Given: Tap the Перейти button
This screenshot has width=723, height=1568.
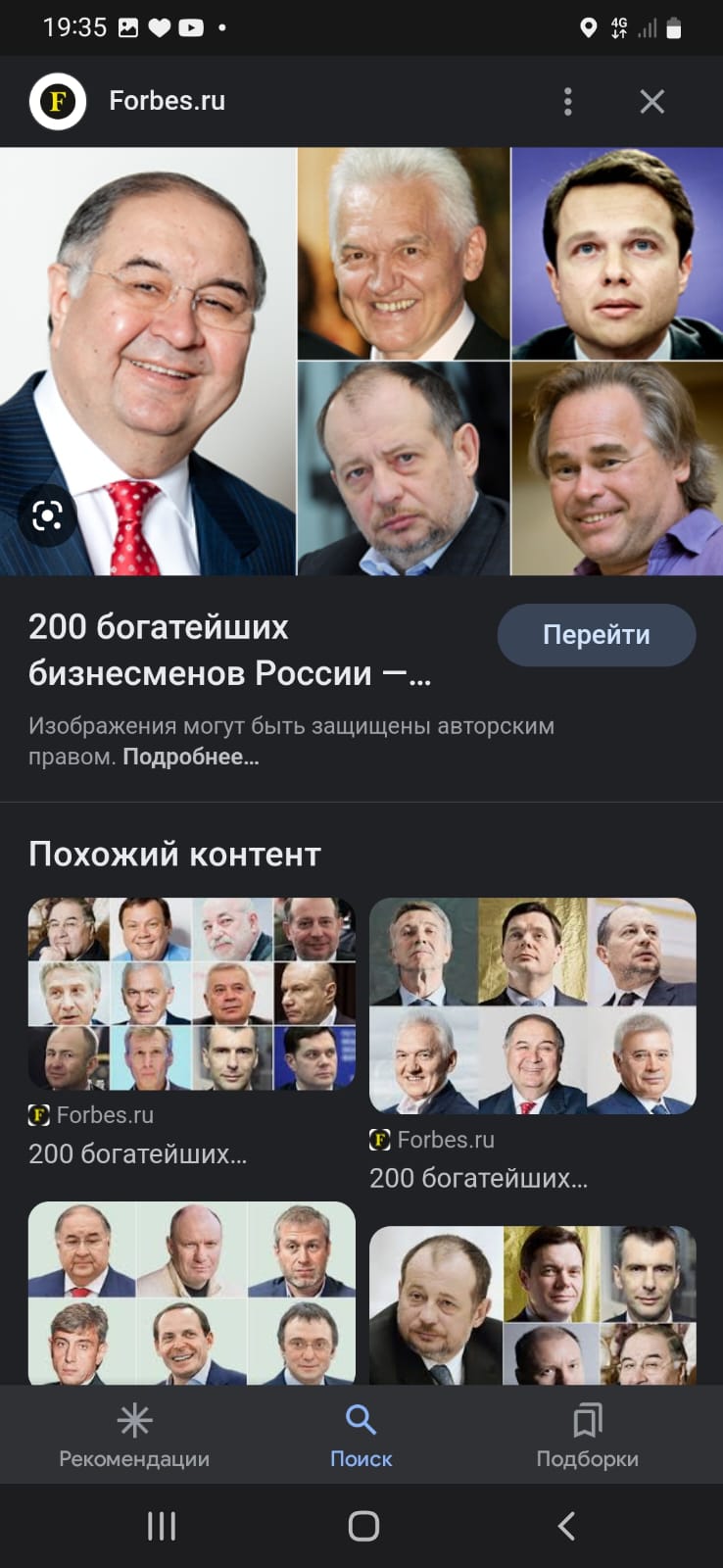Looking at the screenshot, I should [597, 635].
